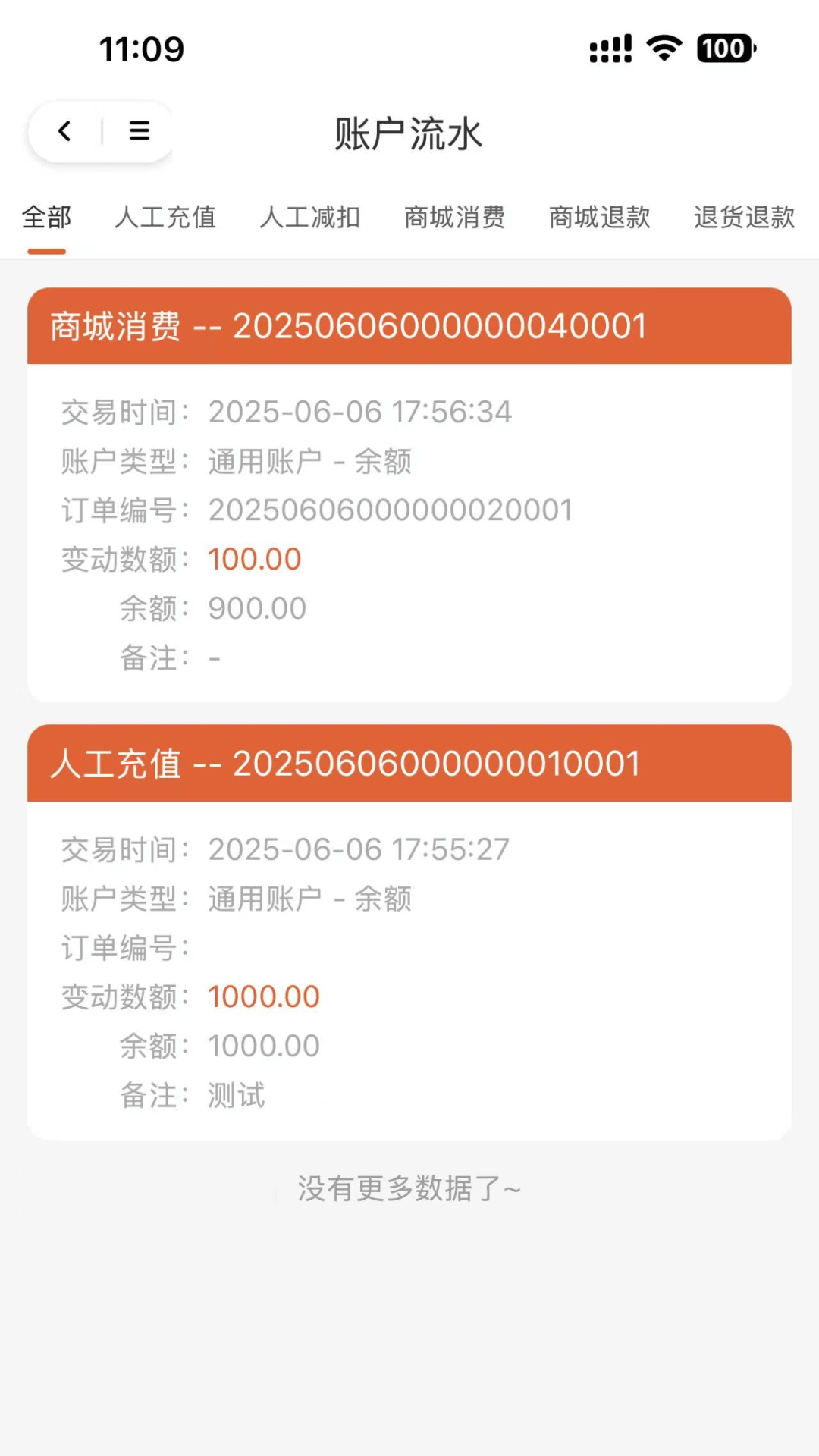Tap the currently active 全部 tab
819x1456 pixels.
pyautogui.click(x=46, y=218)
